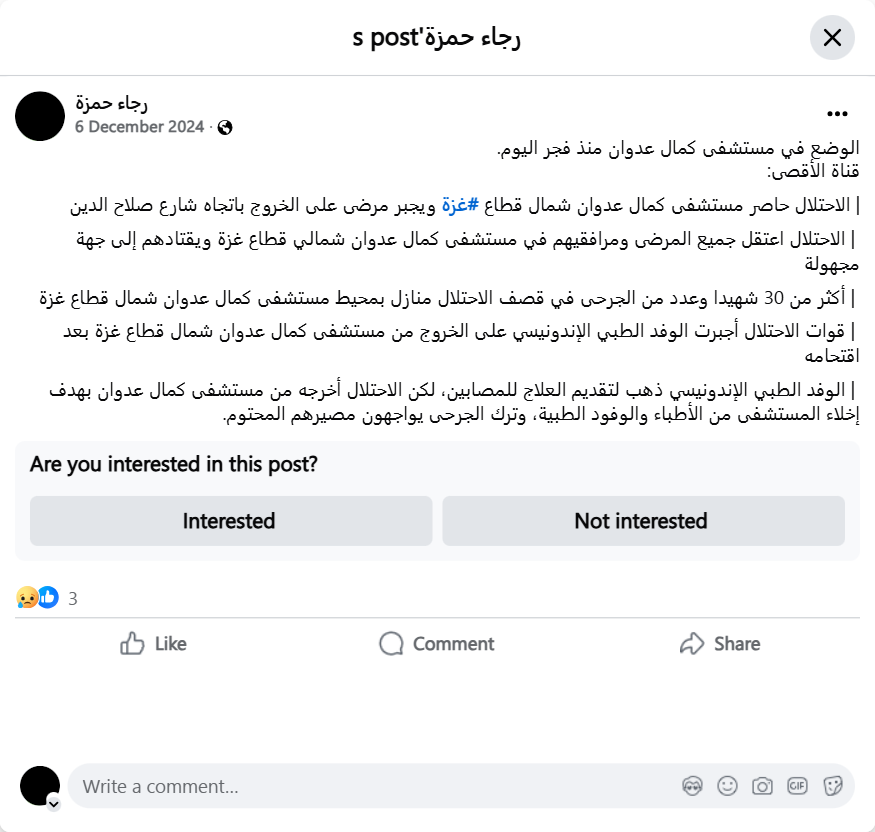Insert an emoji in the comment
Screen dimensions: 875x832
point(727,786)
